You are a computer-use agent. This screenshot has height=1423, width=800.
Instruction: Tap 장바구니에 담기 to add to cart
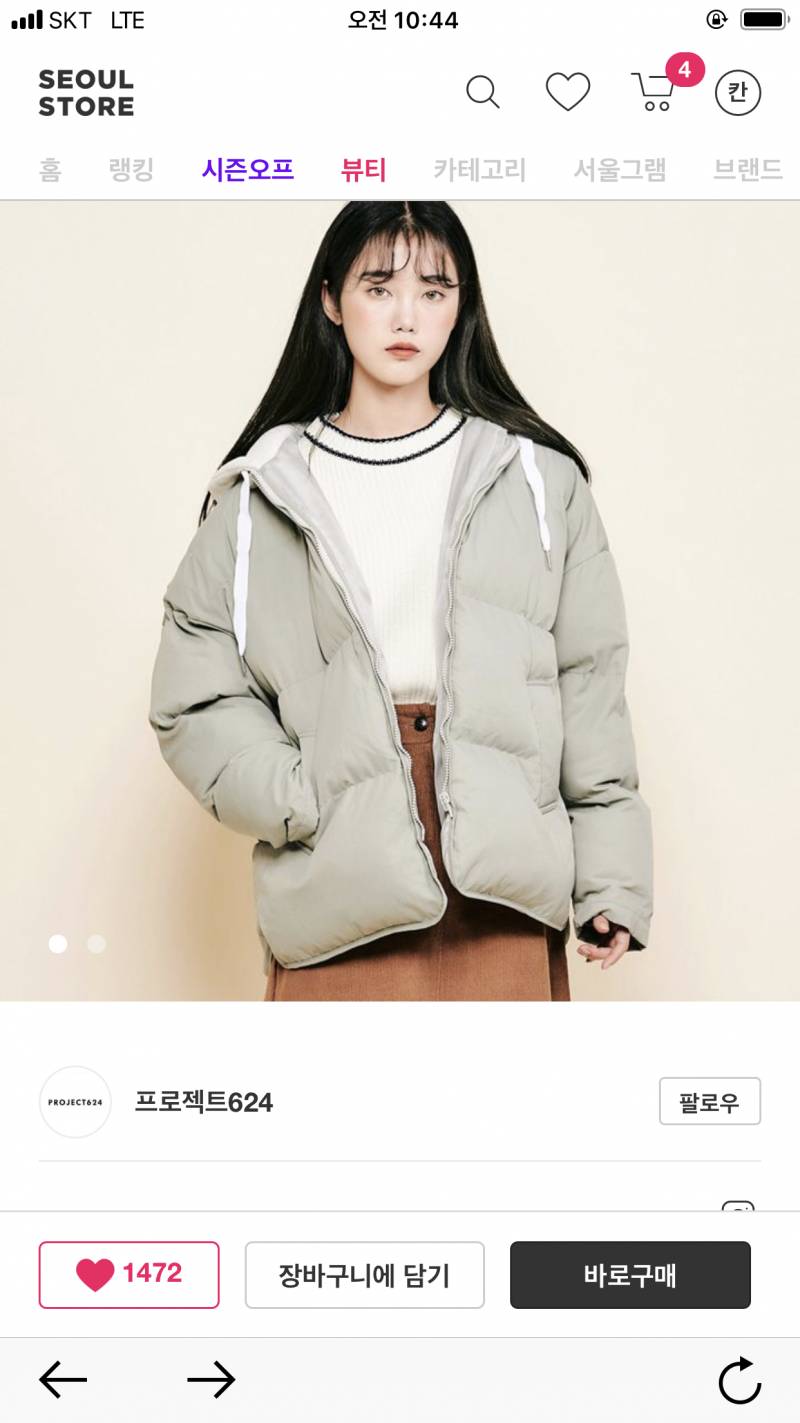pyautogui.click(x=364, y=1275)
